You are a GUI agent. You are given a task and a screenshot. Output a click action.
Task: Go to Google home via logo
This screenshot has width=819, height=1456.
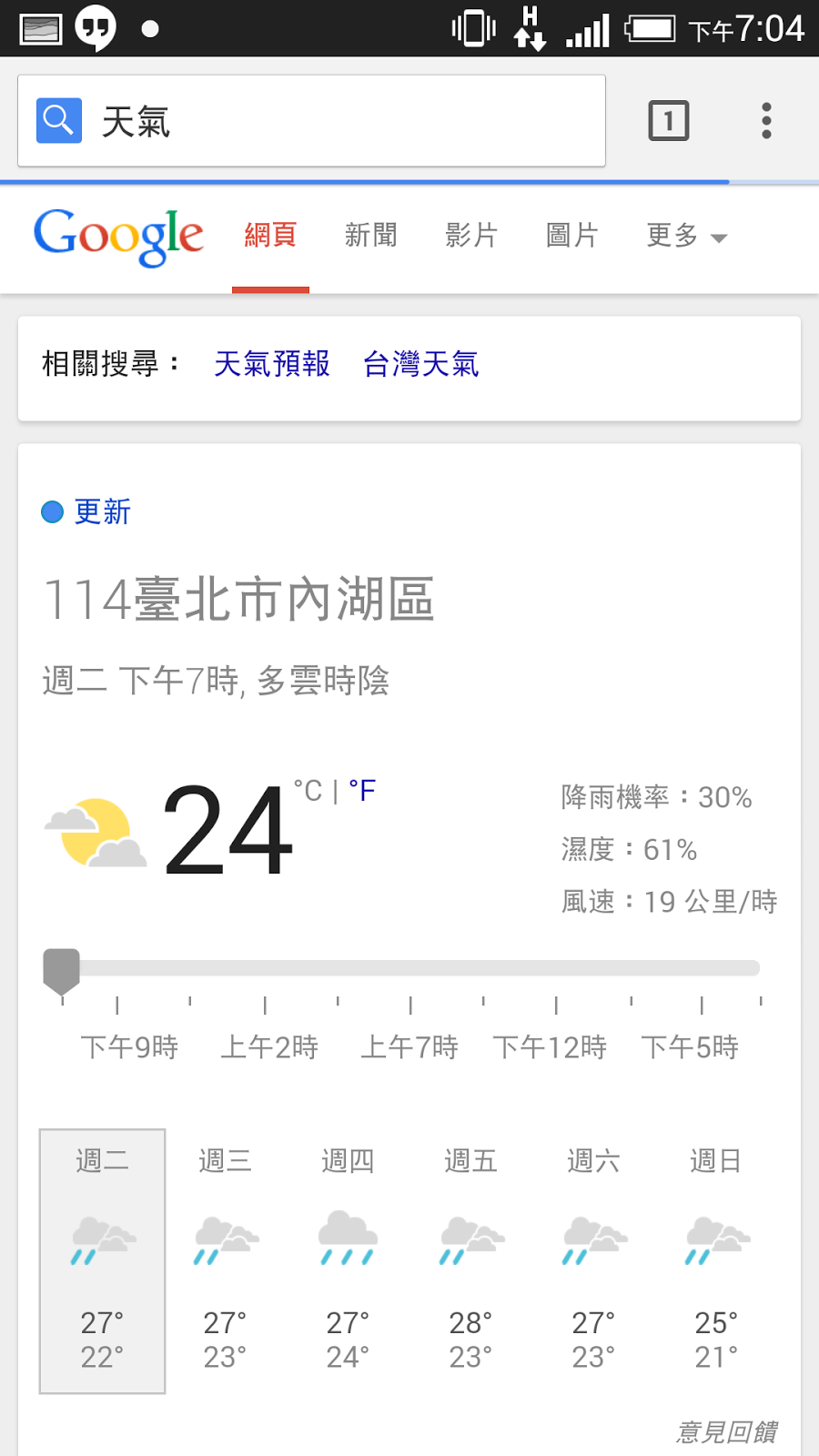coord(118,236)
